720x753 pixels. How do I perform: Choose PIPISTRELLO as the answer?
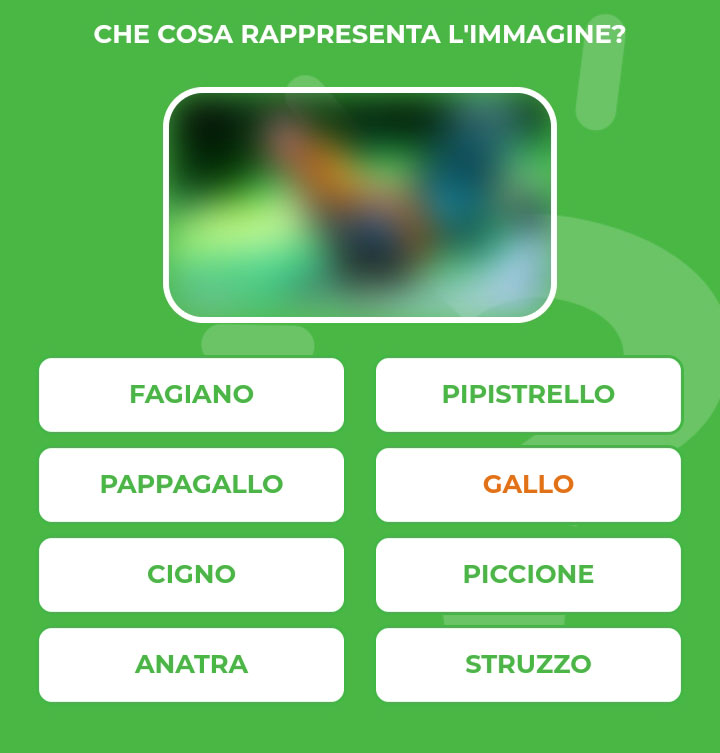coord(528,394)
